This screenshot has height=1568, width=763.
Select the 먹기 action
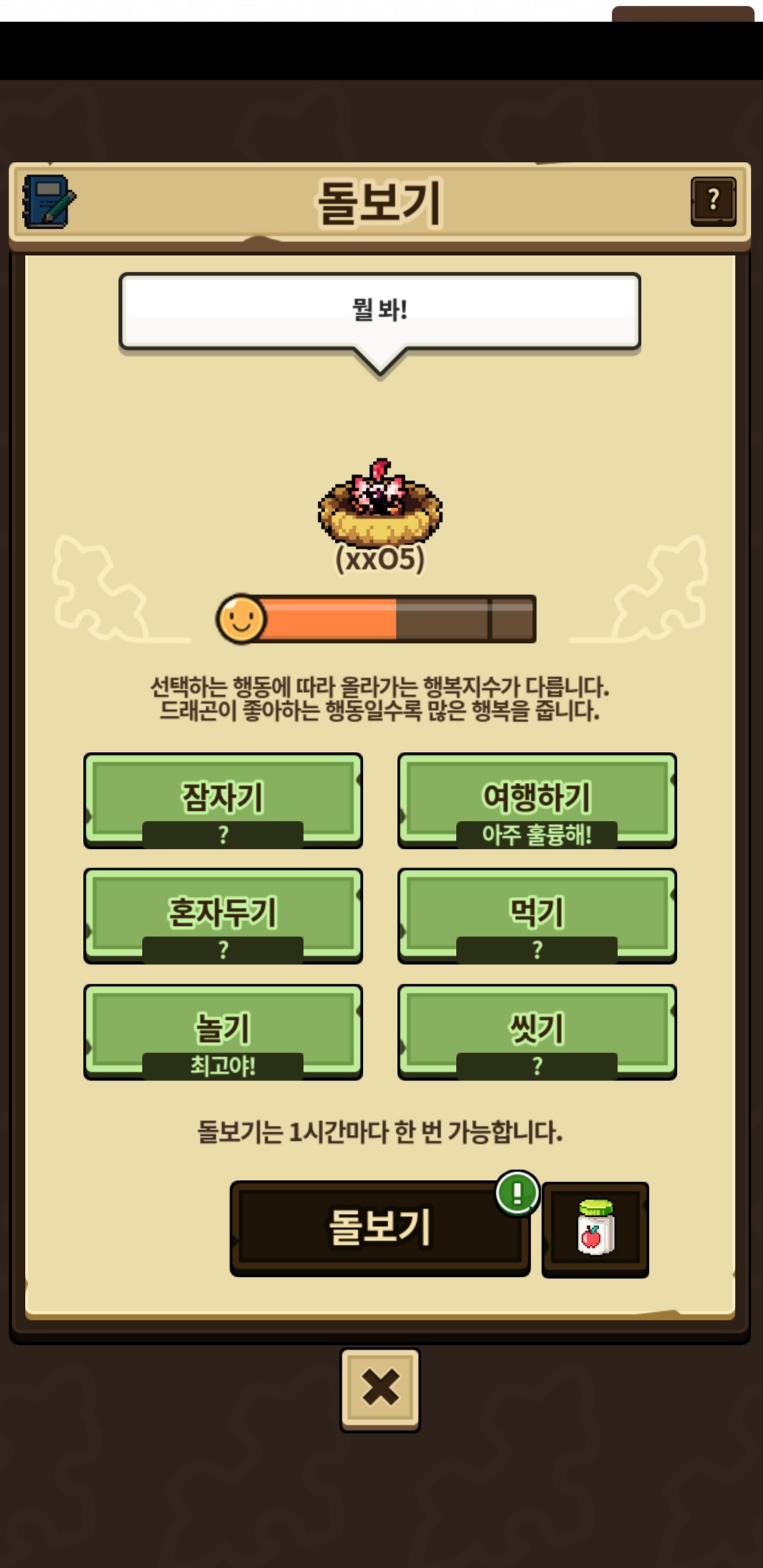(x=537, y=915)
